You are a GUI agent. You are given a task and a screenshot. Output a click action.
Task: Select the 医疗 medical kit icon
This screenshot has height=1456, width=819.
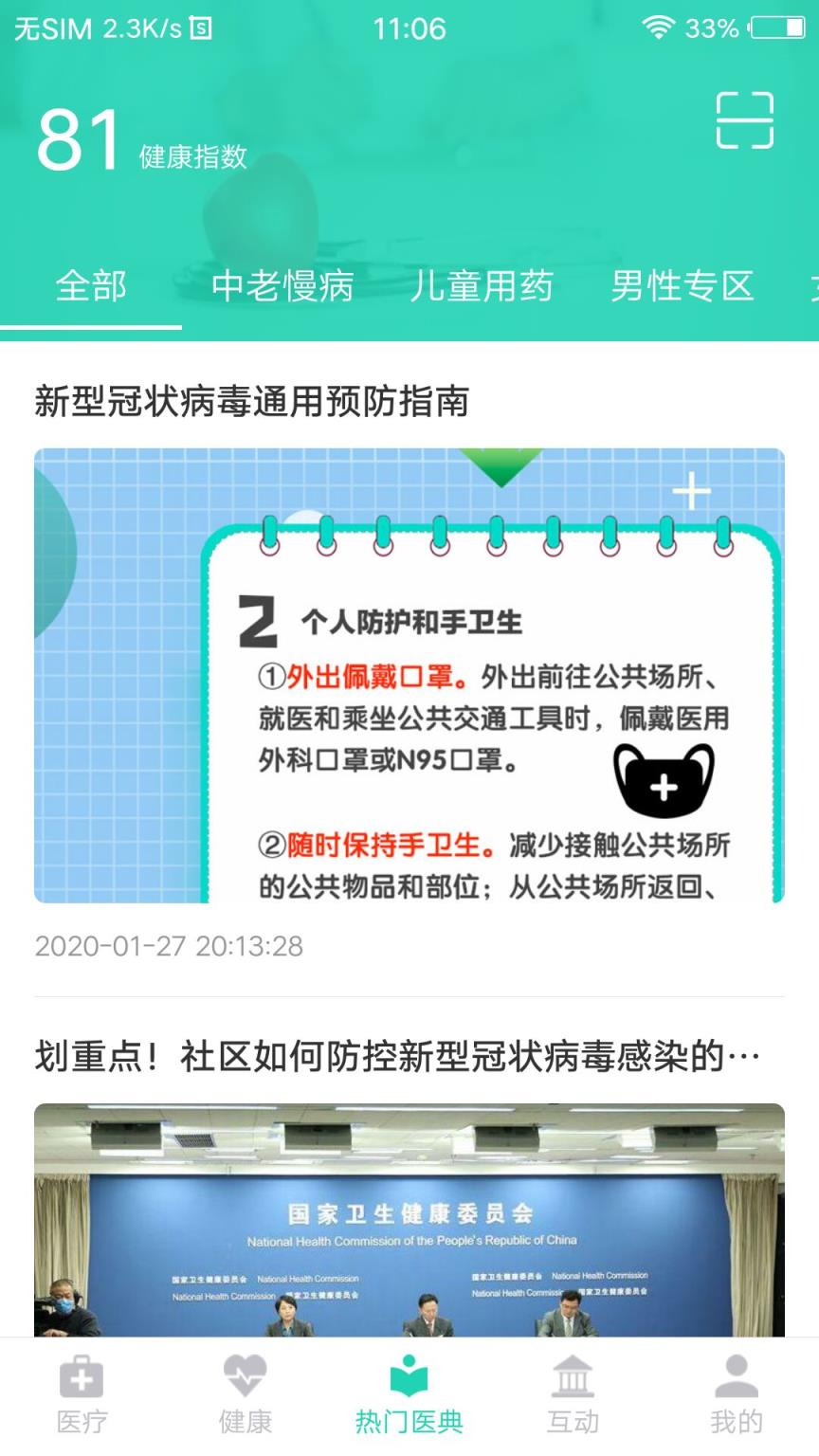82,1387
